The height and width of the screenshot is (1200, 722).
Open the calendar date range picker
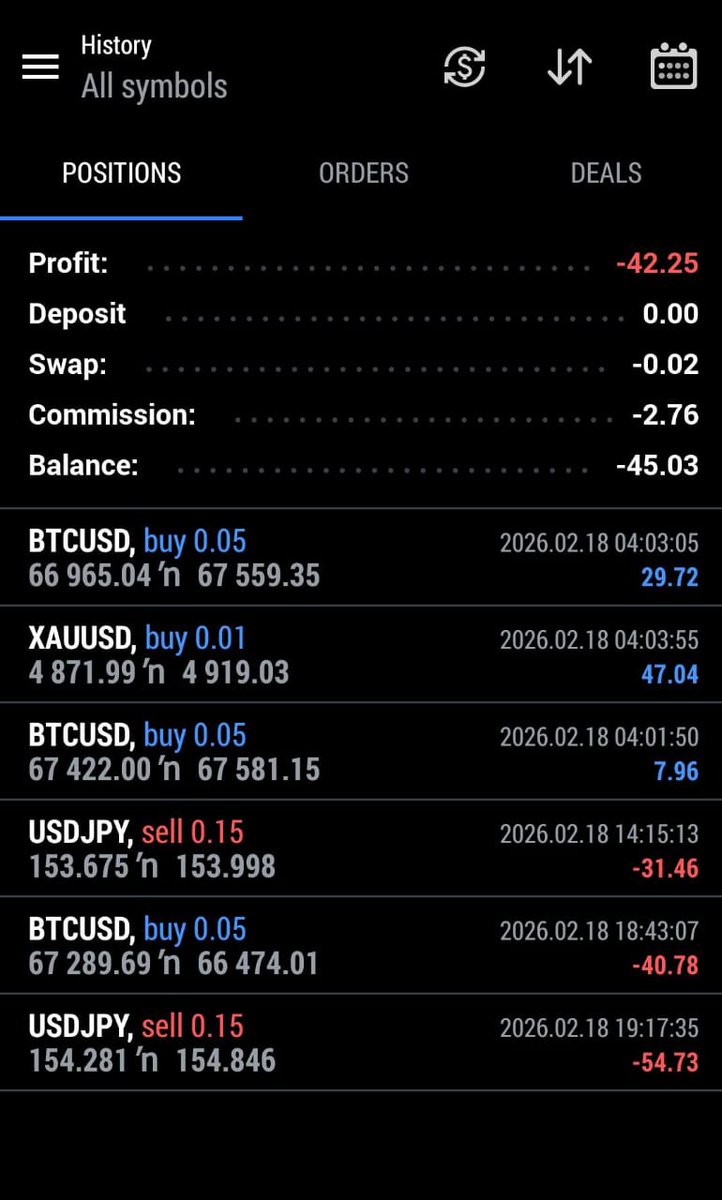coord(674,67)
